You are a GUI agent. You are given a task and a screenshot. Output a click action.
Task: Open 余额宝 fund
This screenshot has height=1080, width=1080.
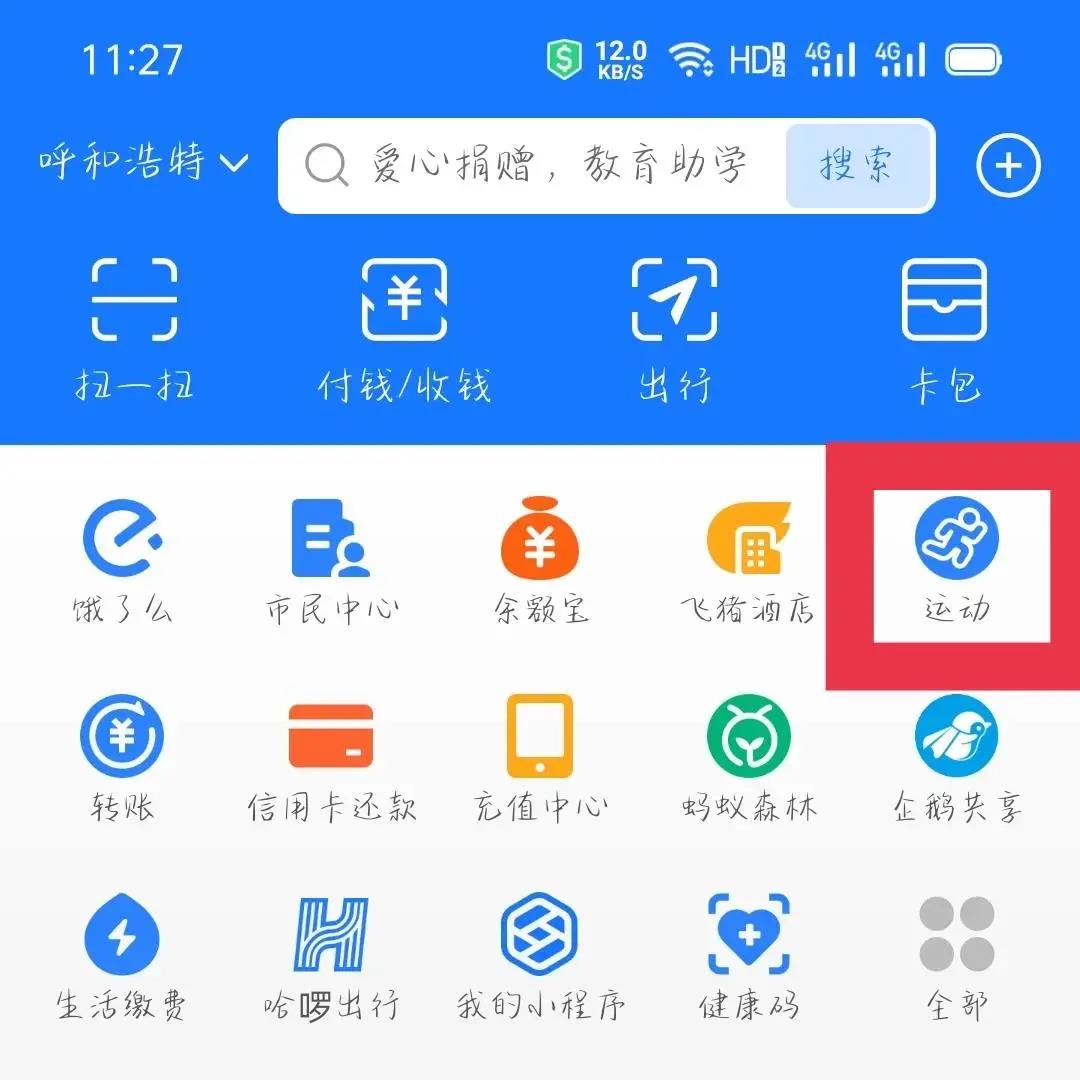540,562
